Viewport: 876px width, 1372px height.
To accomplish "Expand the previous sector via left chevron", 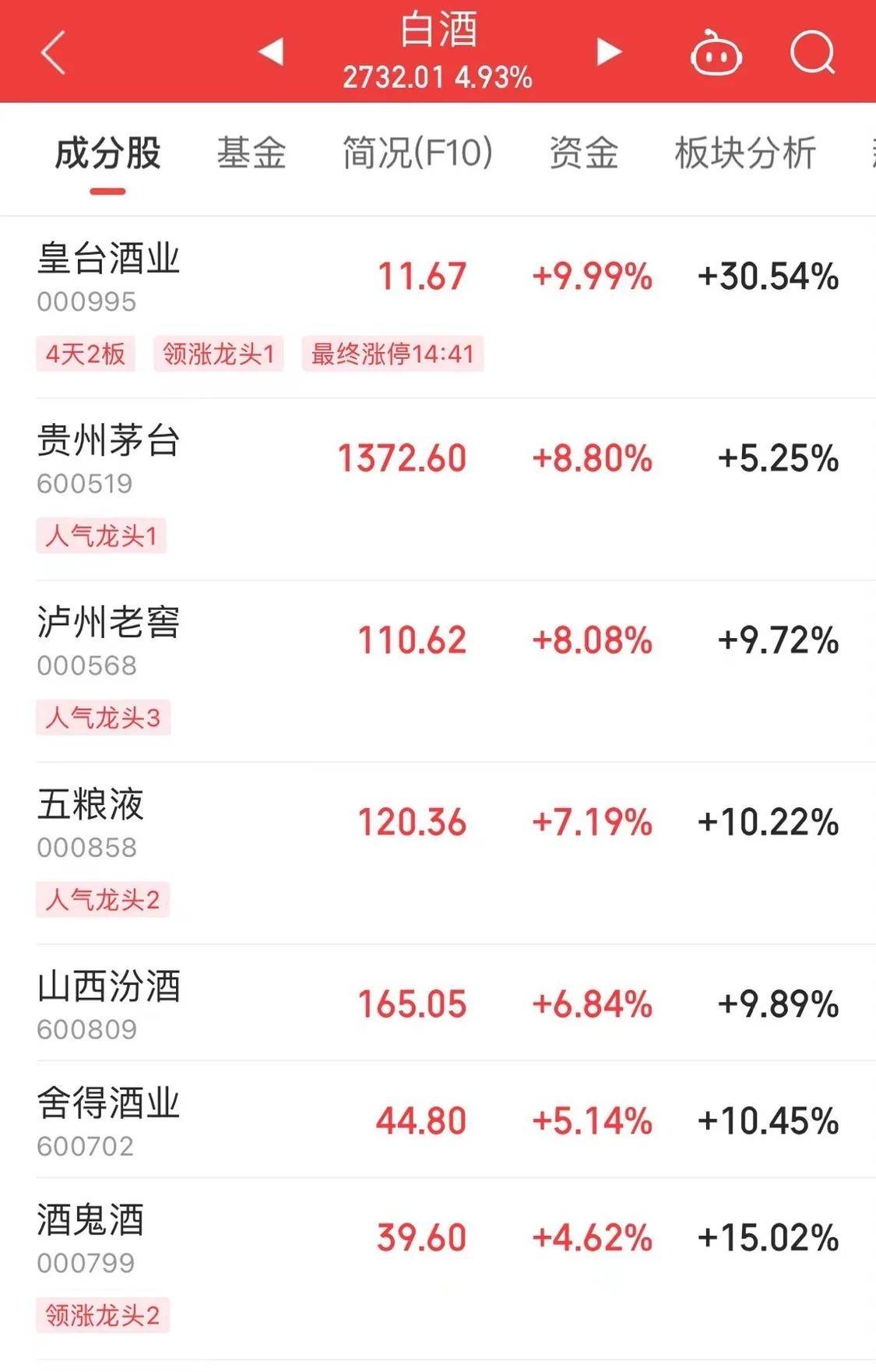I will point(268,53).
